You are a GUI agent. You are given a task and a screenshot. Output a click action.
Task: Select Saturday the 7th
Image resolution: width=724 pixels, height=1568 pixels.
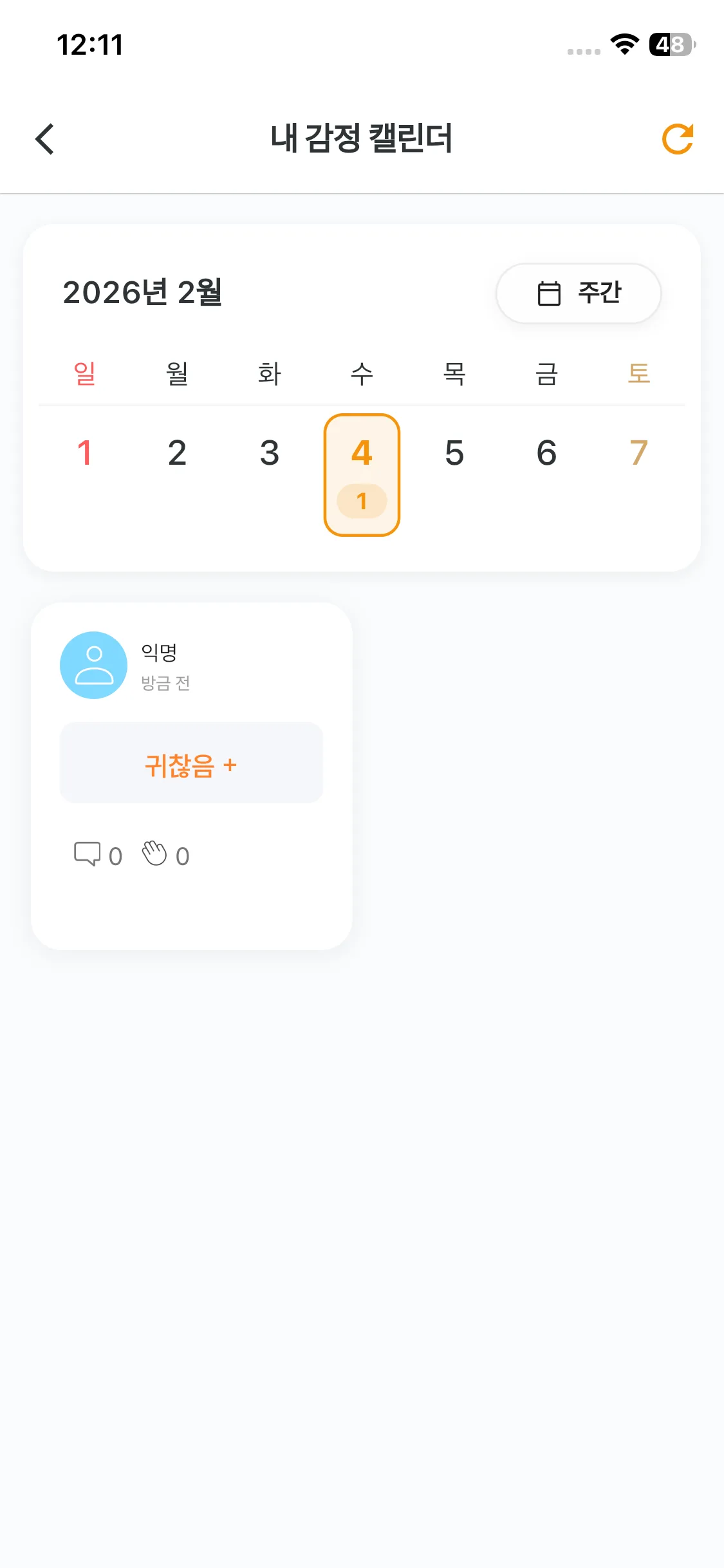(638, 453)
